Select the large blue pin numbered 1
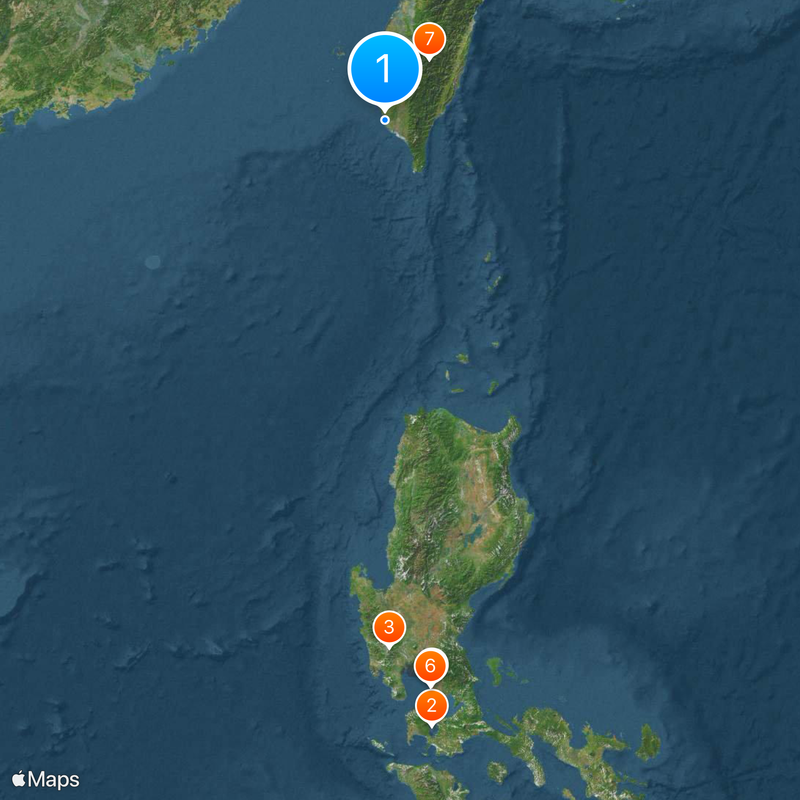Image resolution: width=800 pixels, height=800 pixels. coord(384,70)
